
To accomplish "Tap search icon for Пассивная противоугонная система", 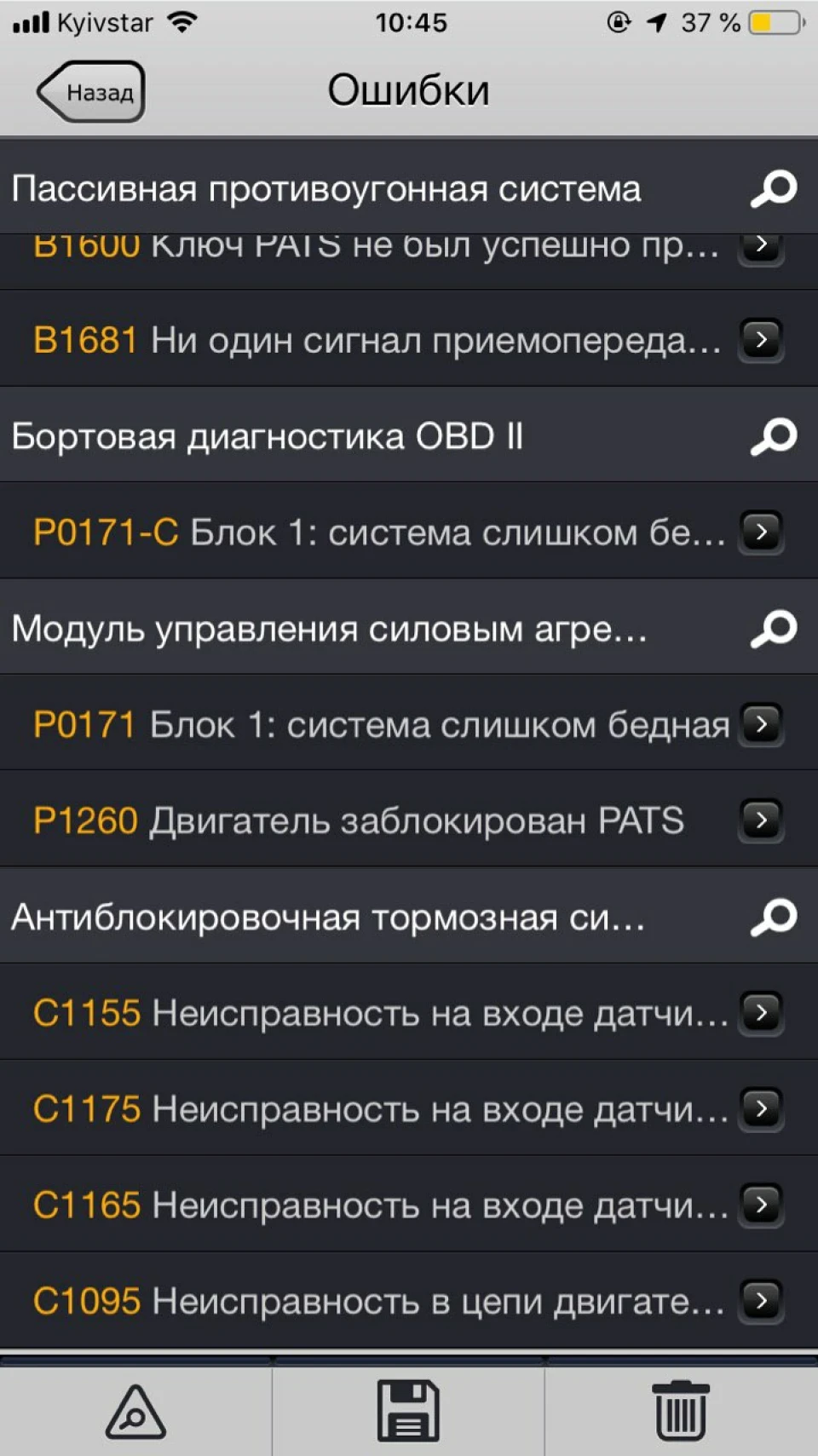I will pyautogui.click(x=774, y=188).
